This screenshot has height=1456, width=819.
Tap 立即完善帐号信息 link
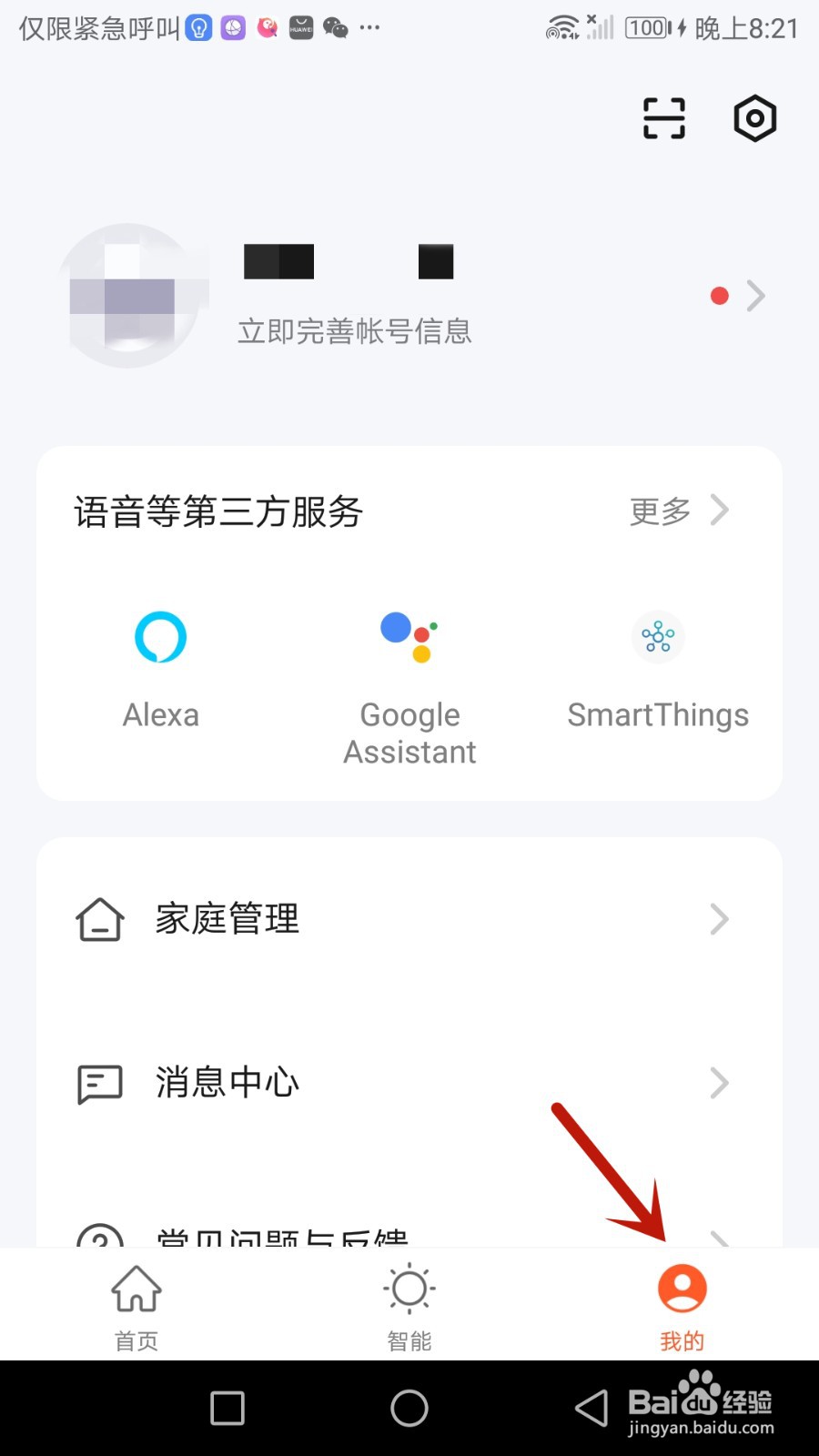pyautogui.click(x=354, y=330)
